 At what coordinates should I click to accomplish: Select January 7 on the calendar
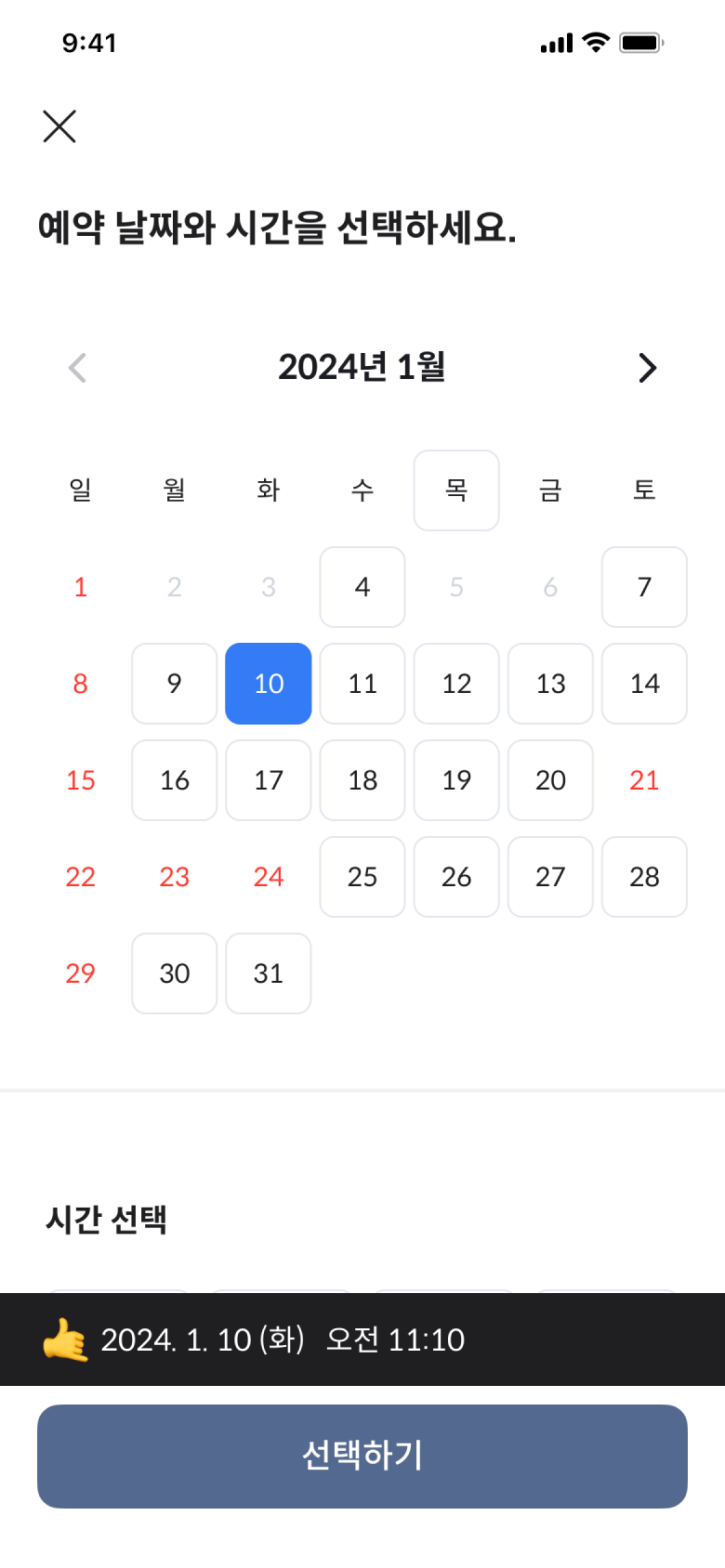pos(644,587)
